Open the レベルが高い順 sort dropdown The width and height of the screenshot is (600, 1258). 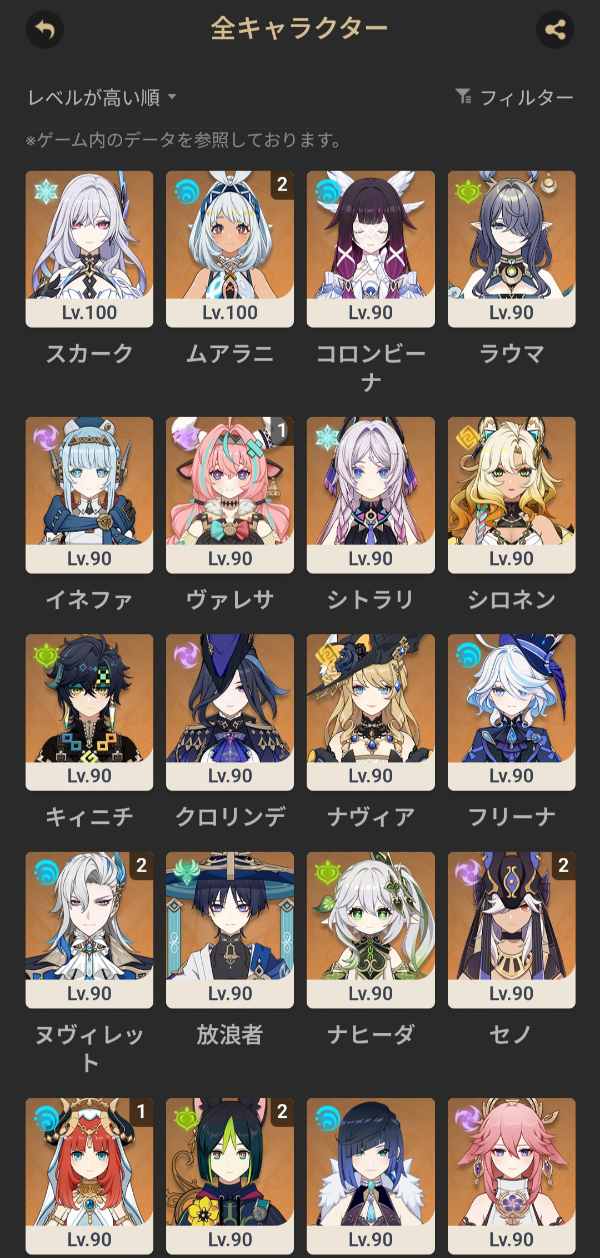tap(101, 97)
